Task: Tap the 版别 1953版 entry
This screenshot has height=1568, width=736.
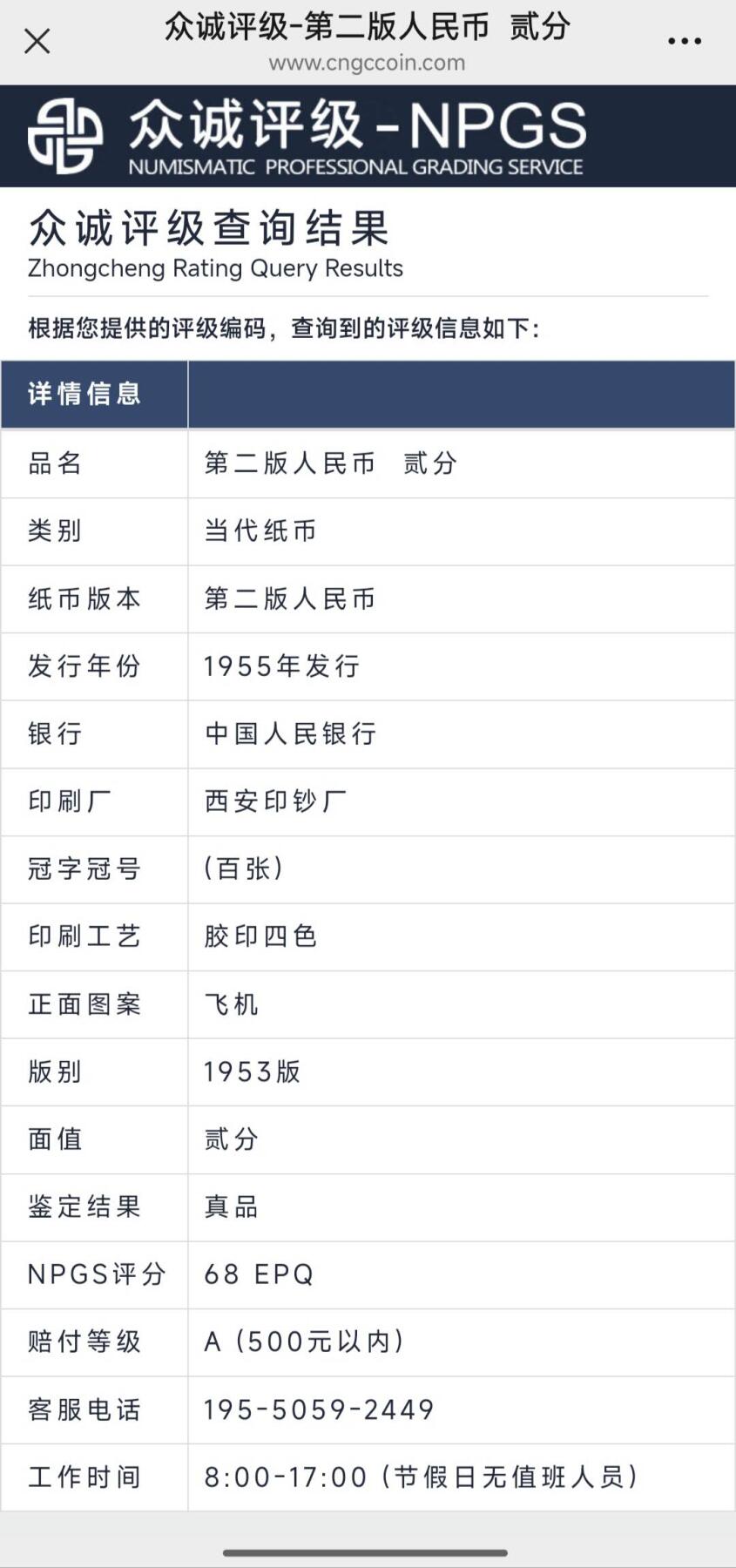Action: point(253,1072)
